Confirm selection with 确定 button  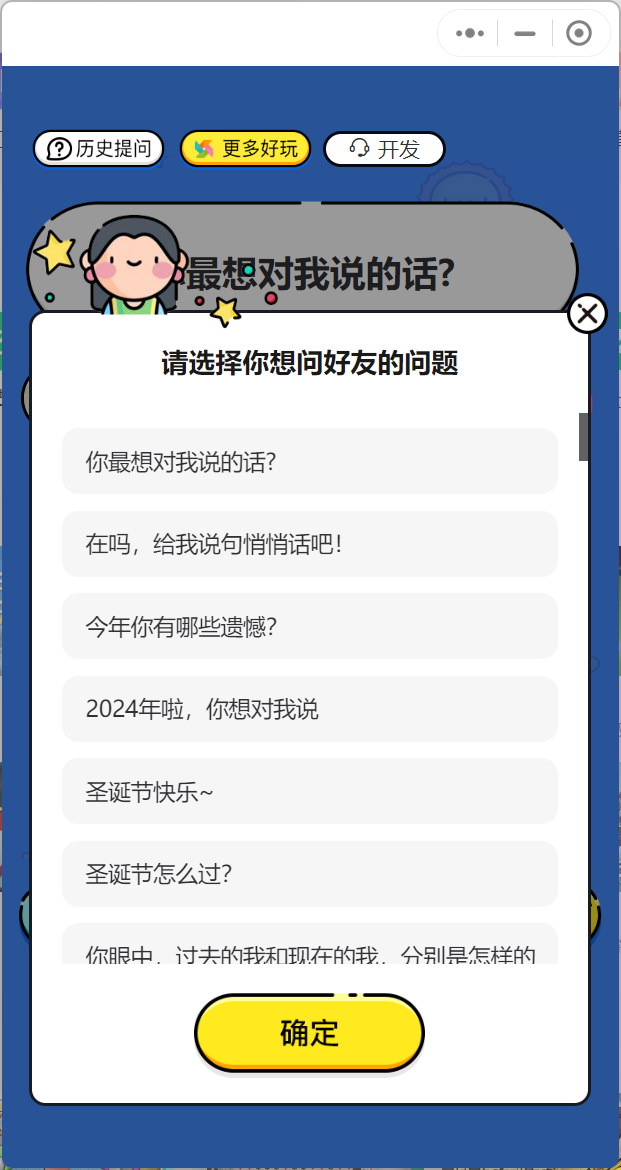point(309,1033)
